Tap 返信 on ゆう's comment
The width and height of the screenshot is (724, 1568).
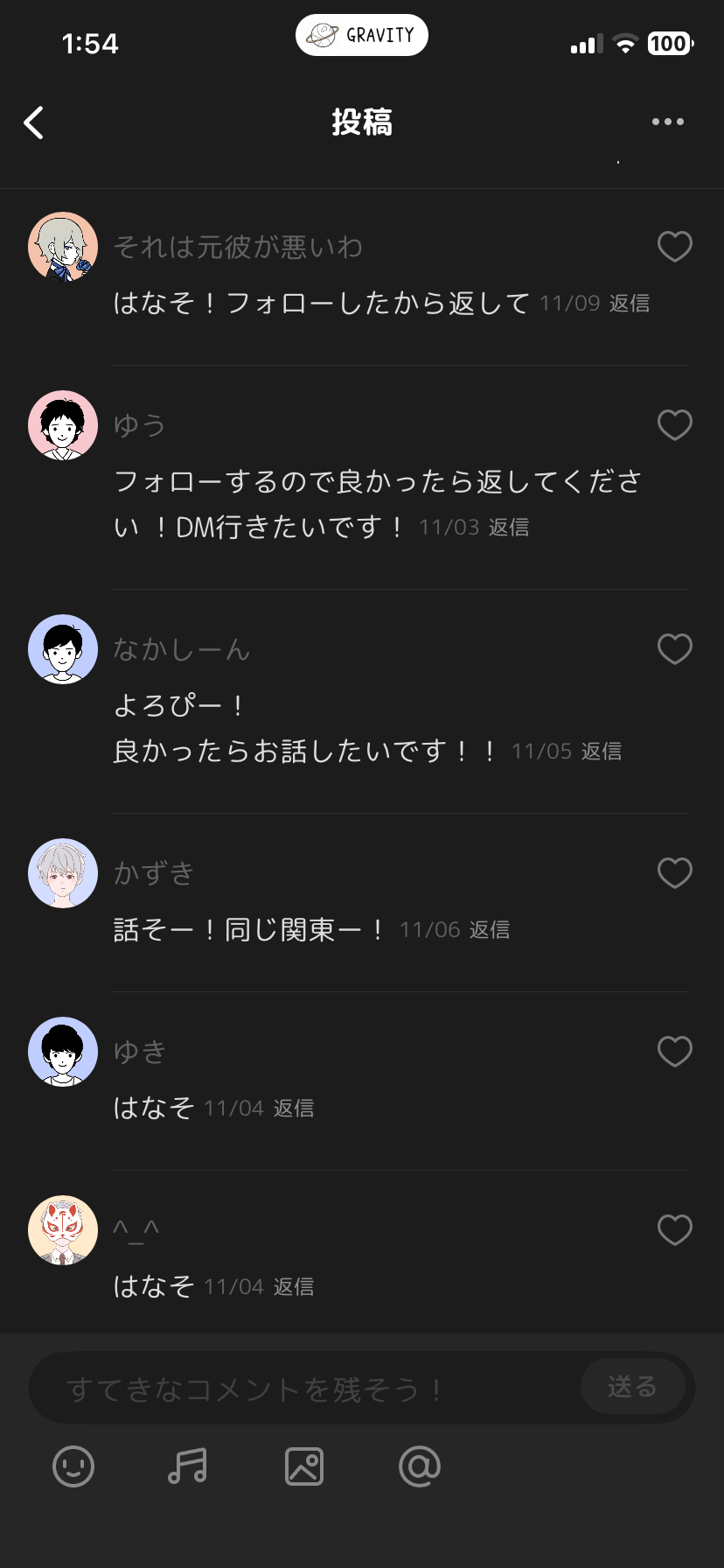(x=508, y=528)
